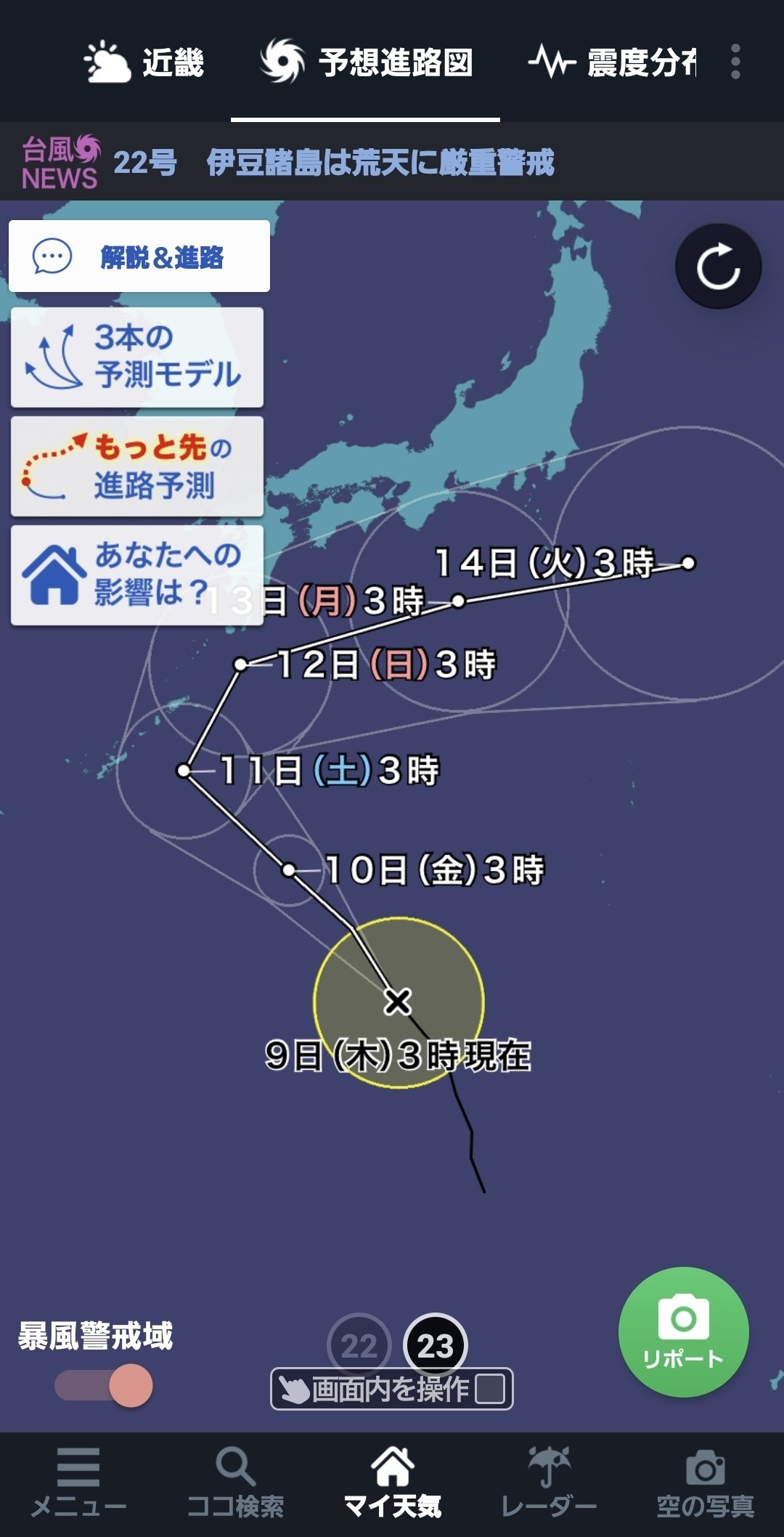This screenshot has width=784, height=1537.
Task: Show 3本の予測モデル
Action: point(137,357)
